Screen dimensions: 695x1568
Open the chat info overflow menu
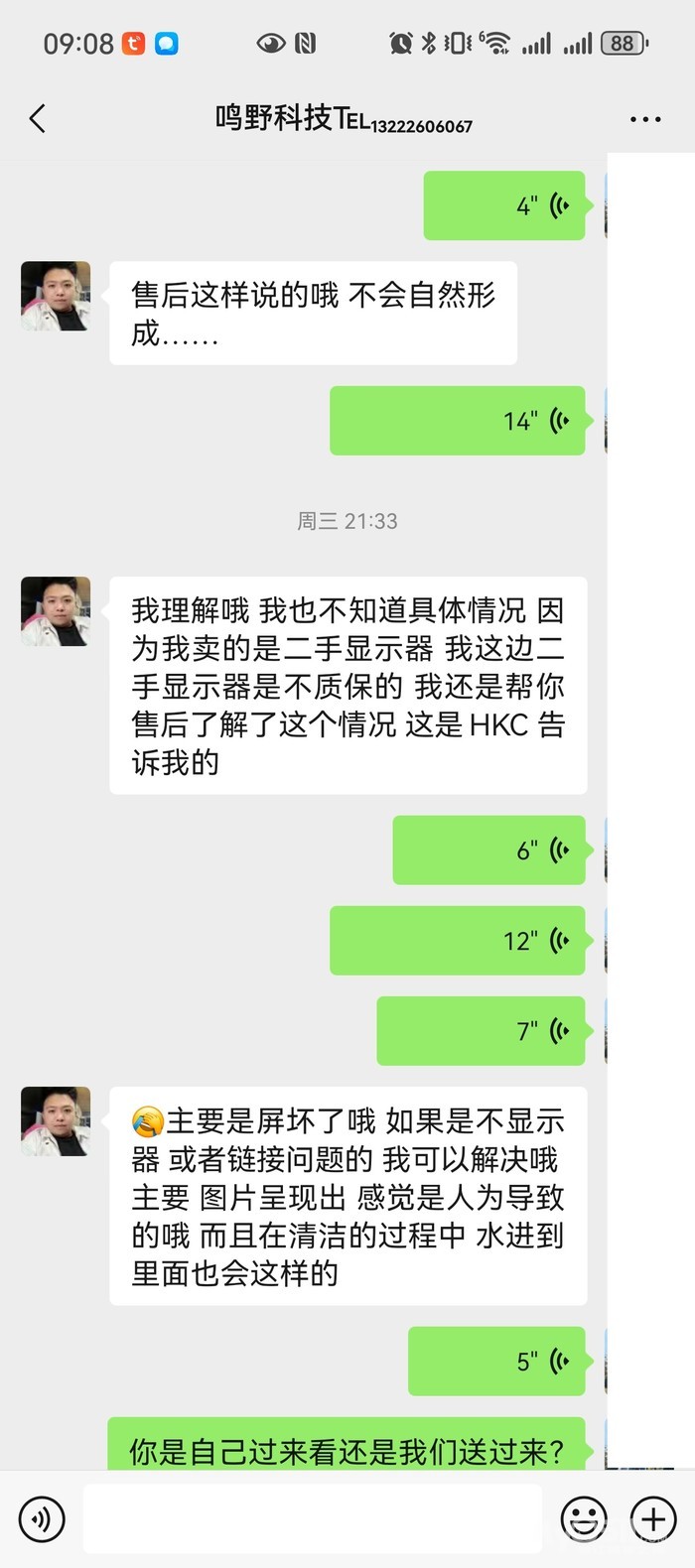pos(645,119)
